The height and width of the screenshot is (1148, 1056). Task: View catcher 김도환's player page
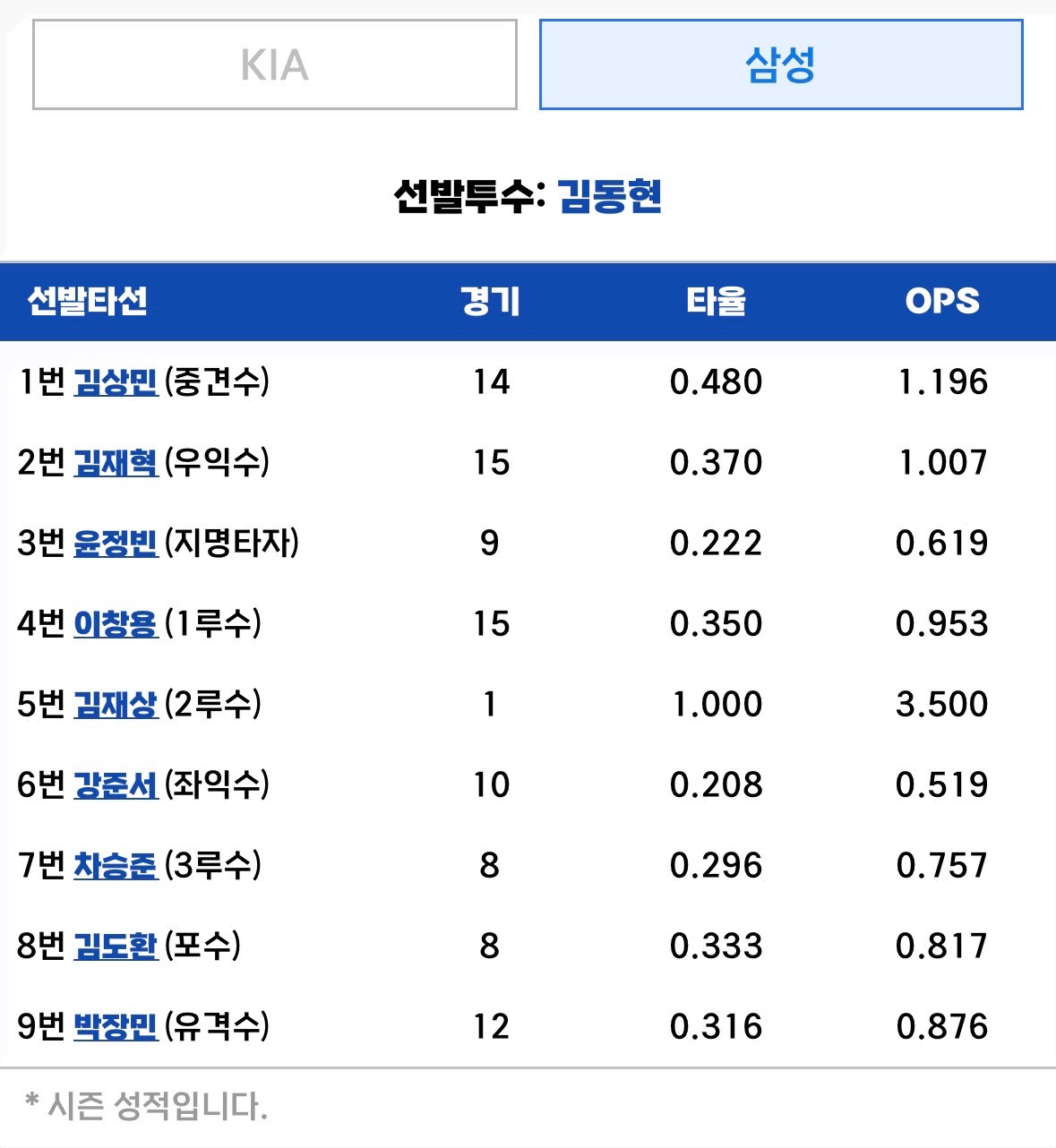pos(115,947)
